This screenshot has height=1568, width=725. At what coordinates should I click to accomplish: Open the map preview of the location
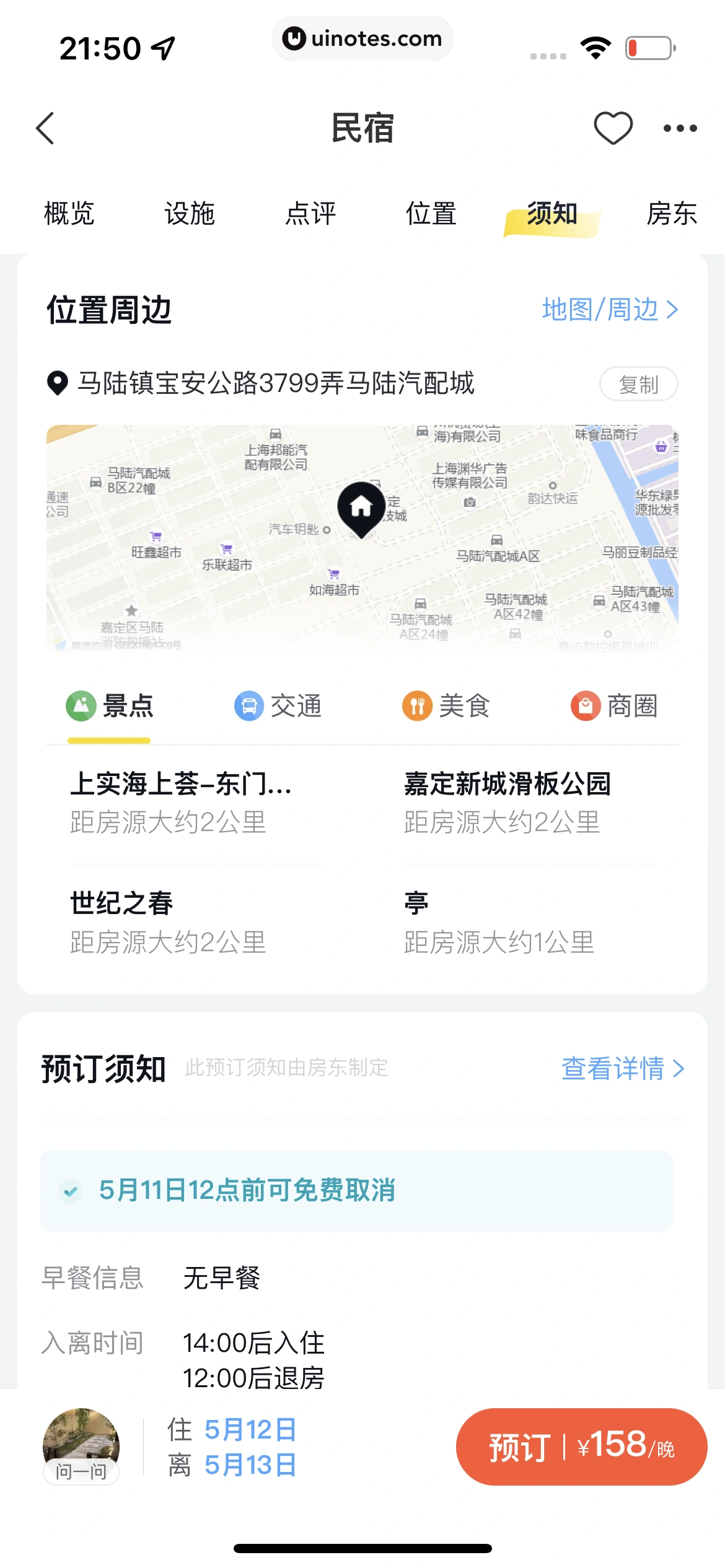pyautogui.click(x=362, y=538)
